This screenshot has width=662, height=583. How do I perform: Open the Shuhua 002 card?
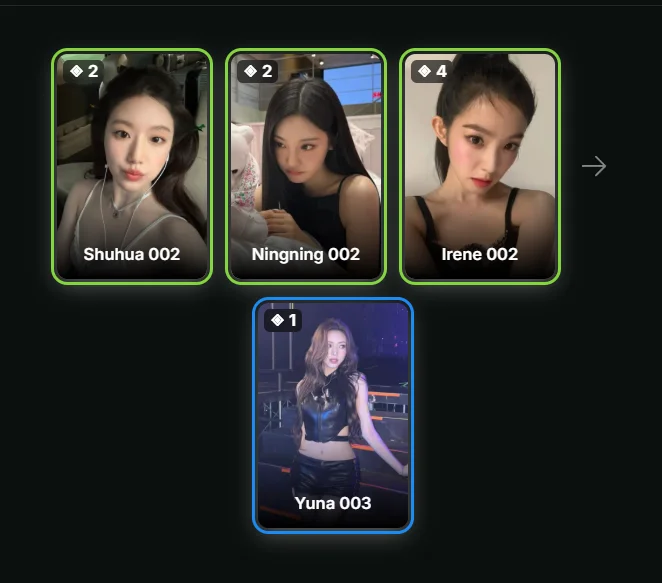132,167
